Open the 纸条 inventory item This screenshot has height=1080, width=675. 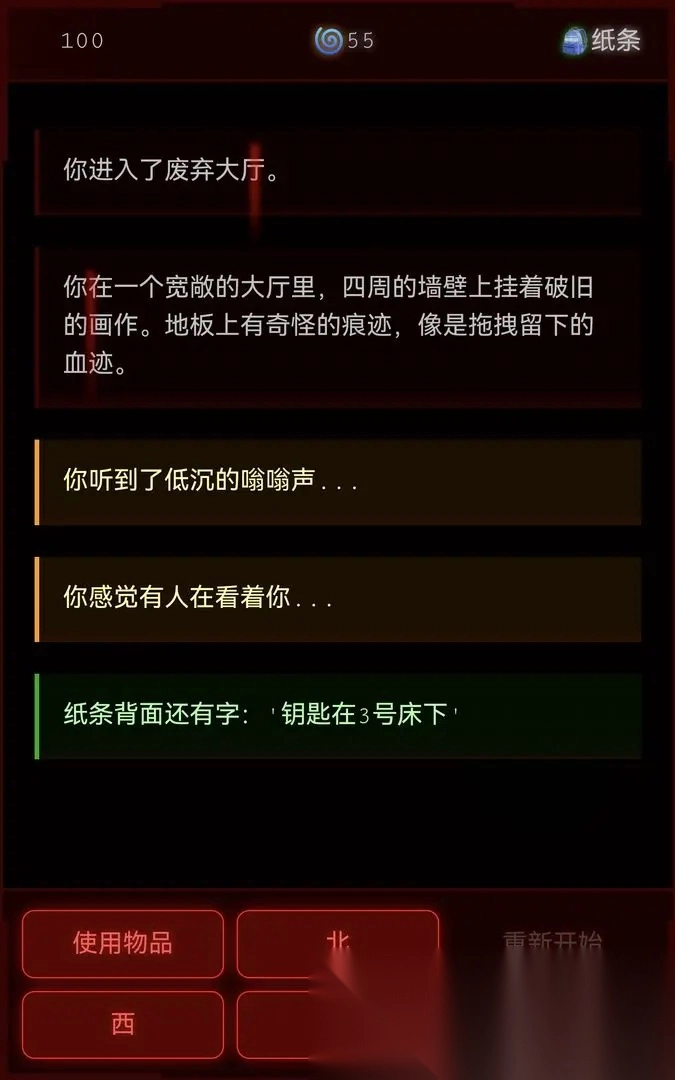click(x=600, y=40)
